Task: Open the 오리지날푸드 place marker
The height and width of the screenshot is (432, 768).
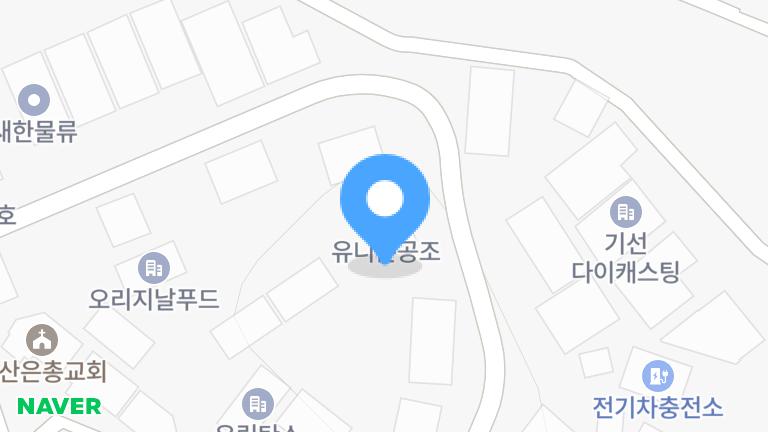Action: click(x=153, y=268)
